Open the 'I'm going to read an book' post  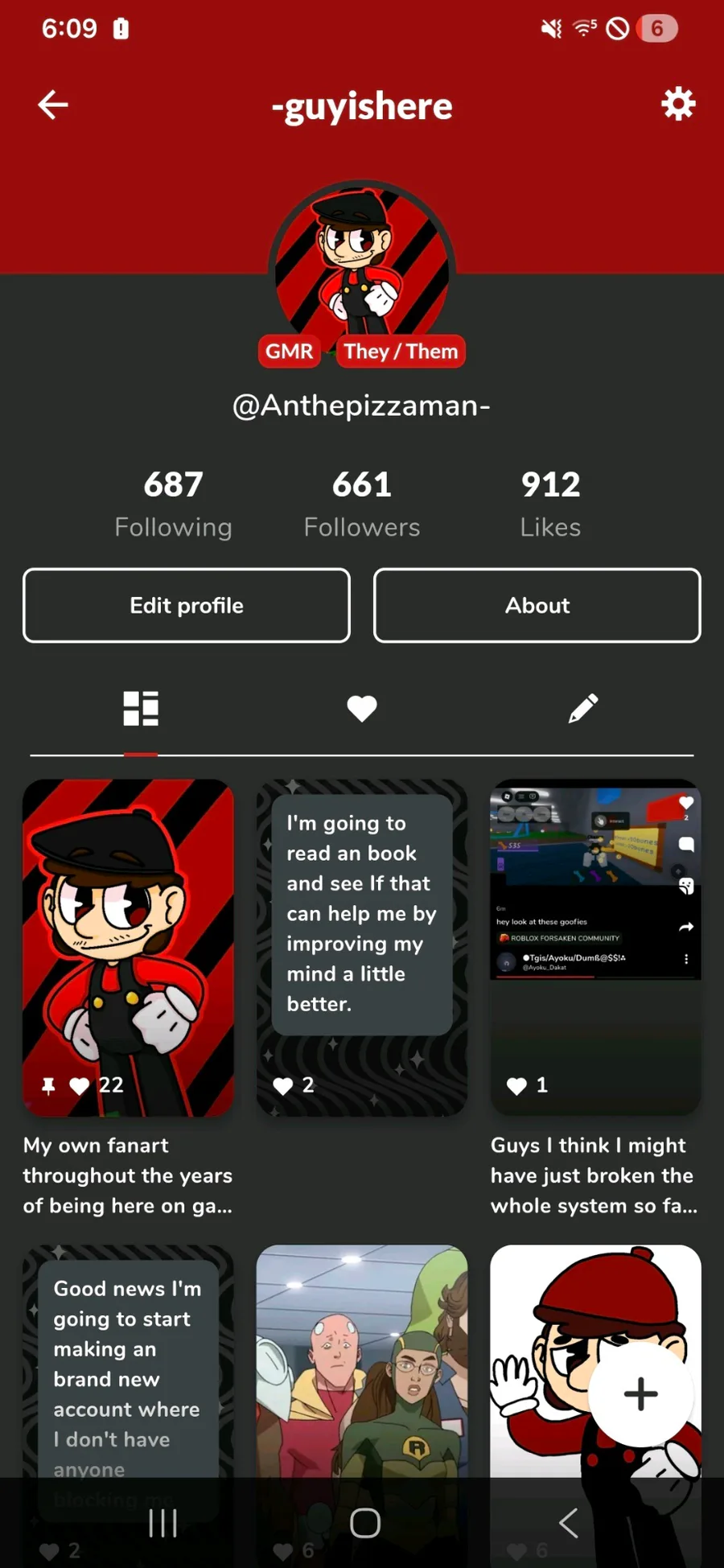click(x=361, y=947)
